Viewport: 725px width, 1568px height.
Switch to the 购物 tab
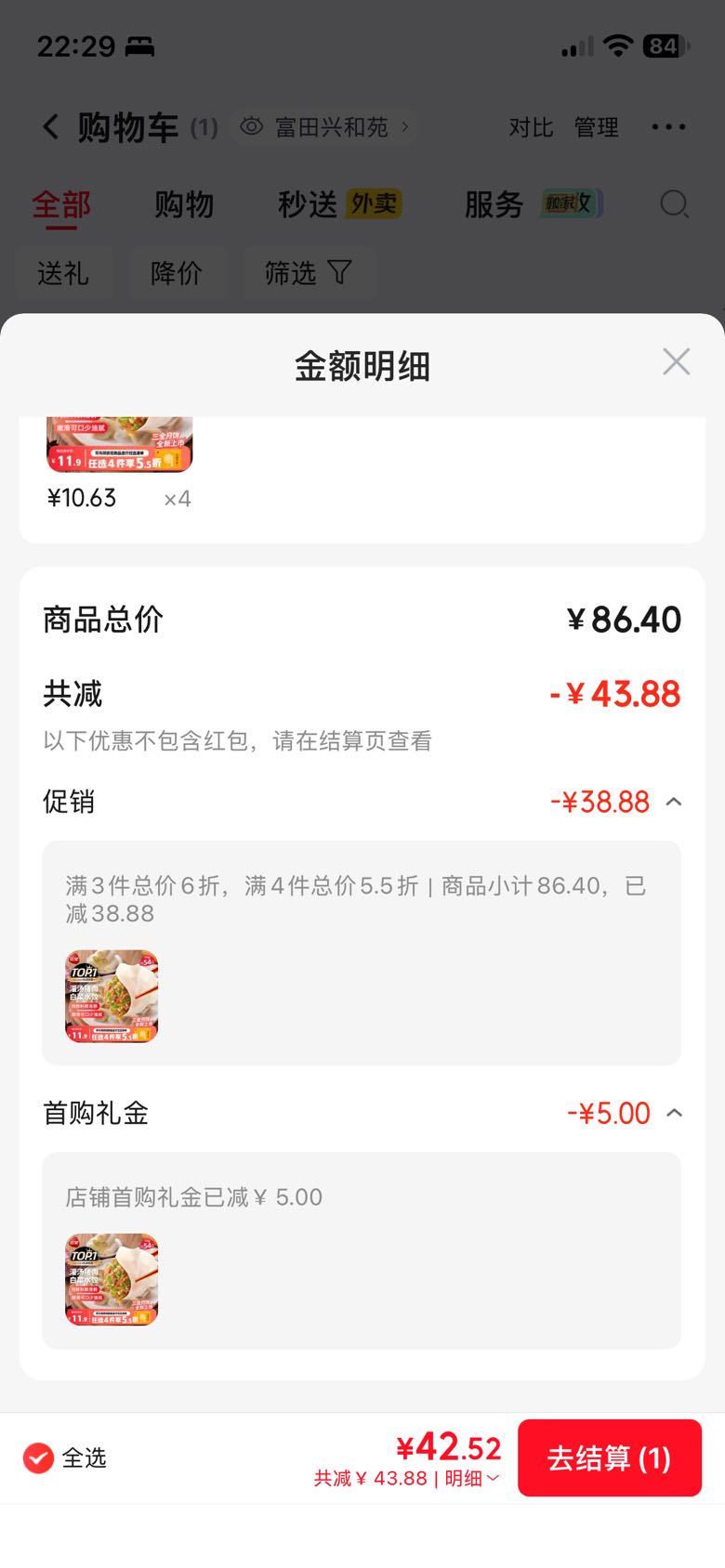[x=184, y=204]
